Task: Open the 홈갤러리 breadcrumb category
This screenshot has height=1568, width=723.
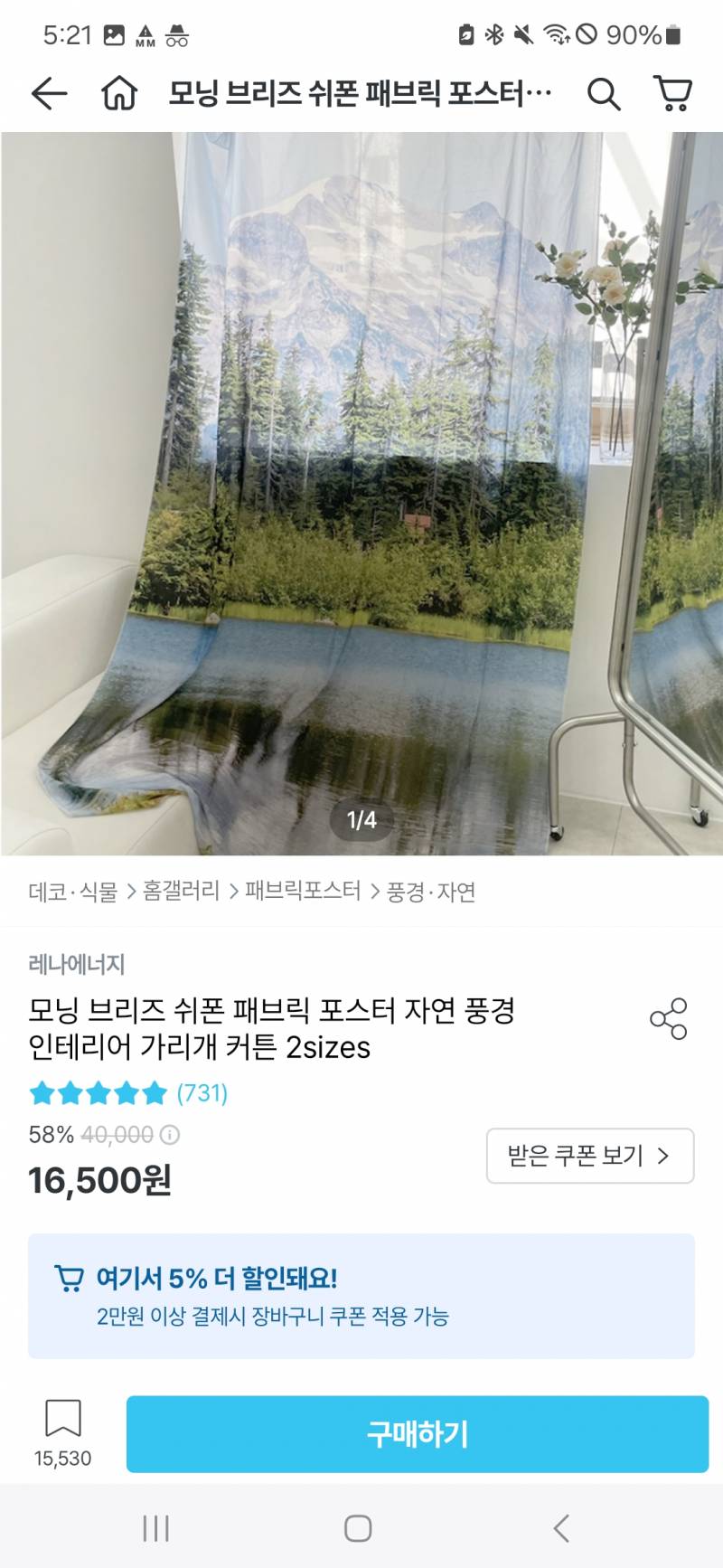Action: tap(181, 893)
